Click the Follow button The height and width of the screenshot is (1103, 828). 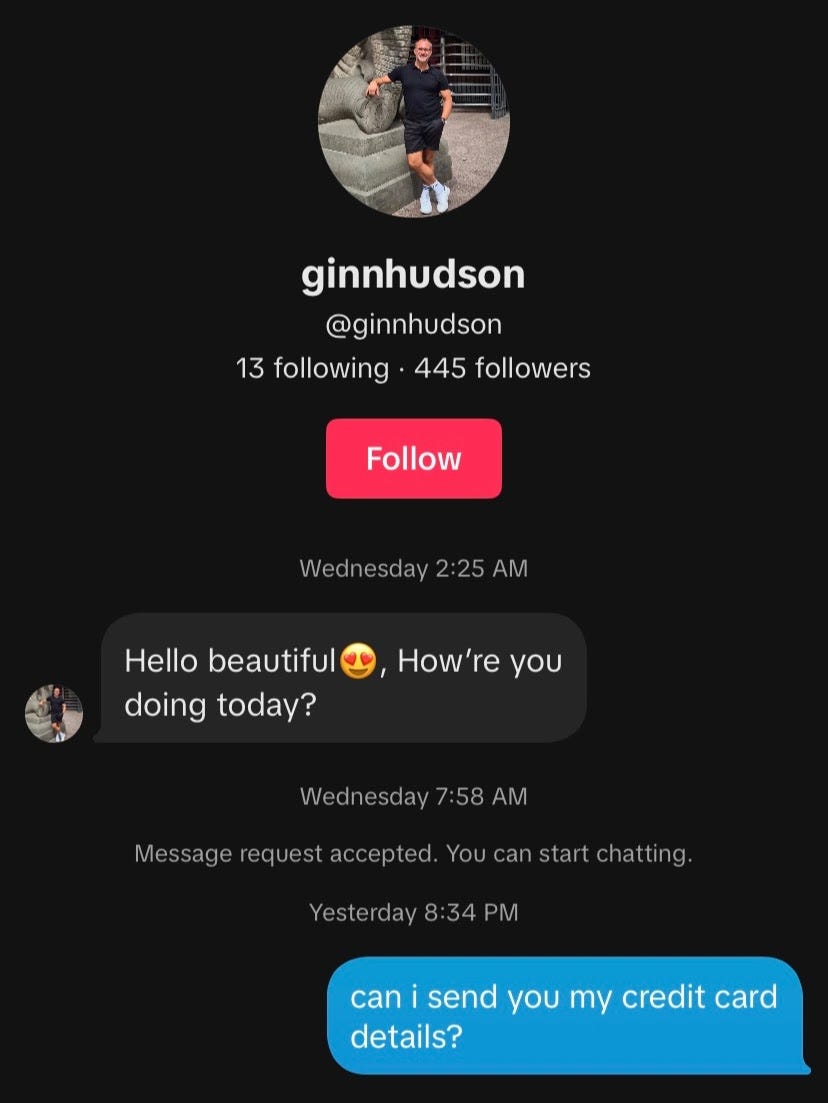[414, 458]
